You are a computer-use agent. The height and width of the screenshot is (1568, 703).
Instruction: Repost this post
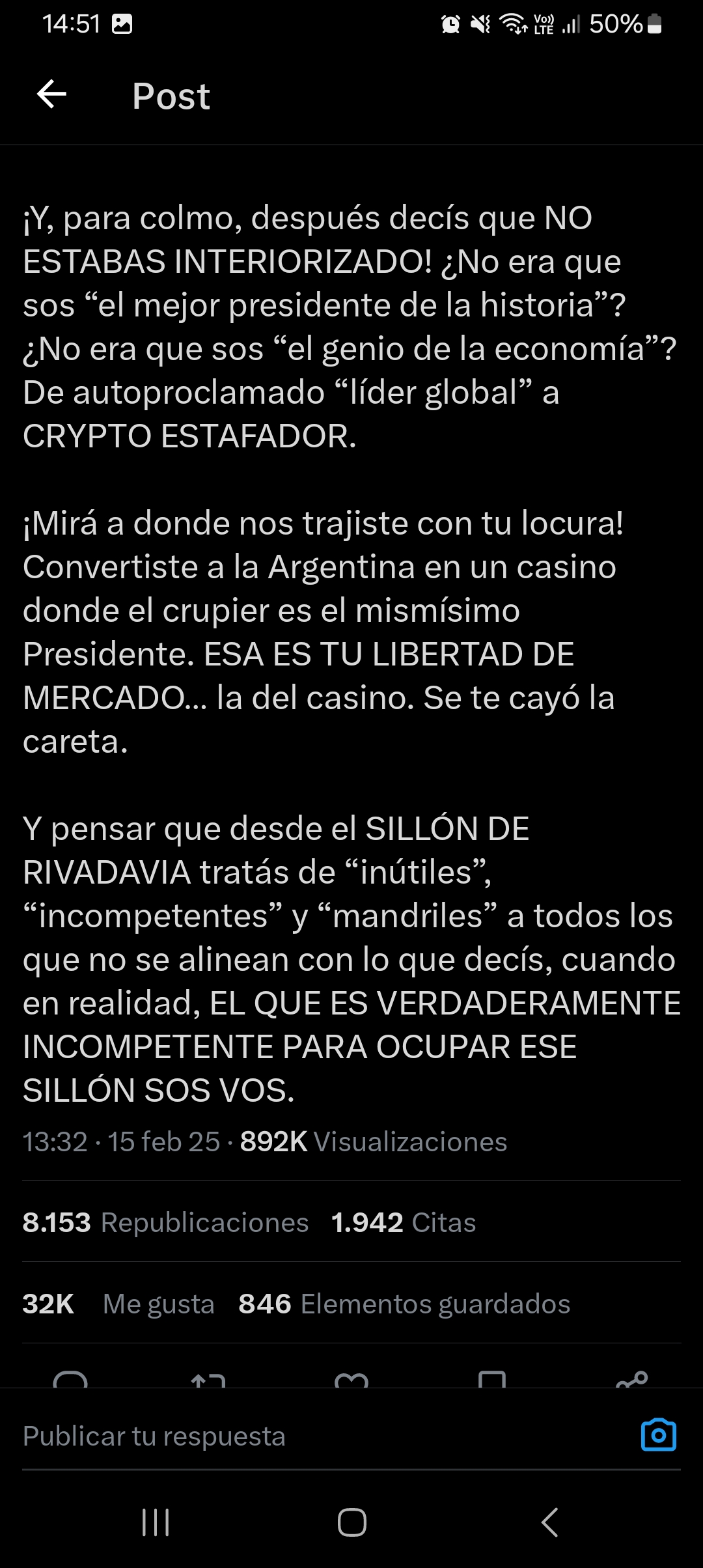point(209,1380)
